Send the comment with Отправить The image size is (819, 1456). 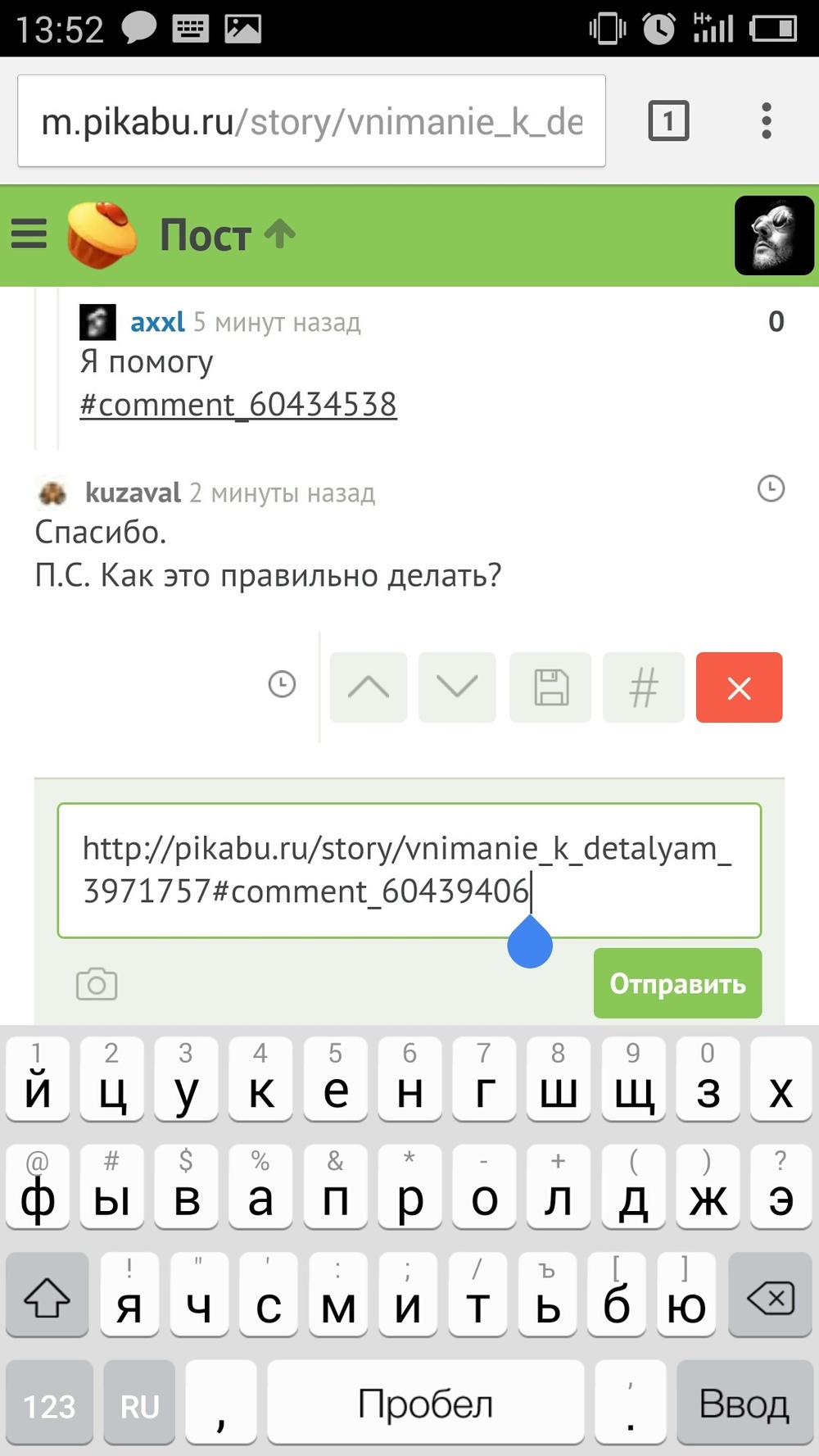(x=677, y=983)
